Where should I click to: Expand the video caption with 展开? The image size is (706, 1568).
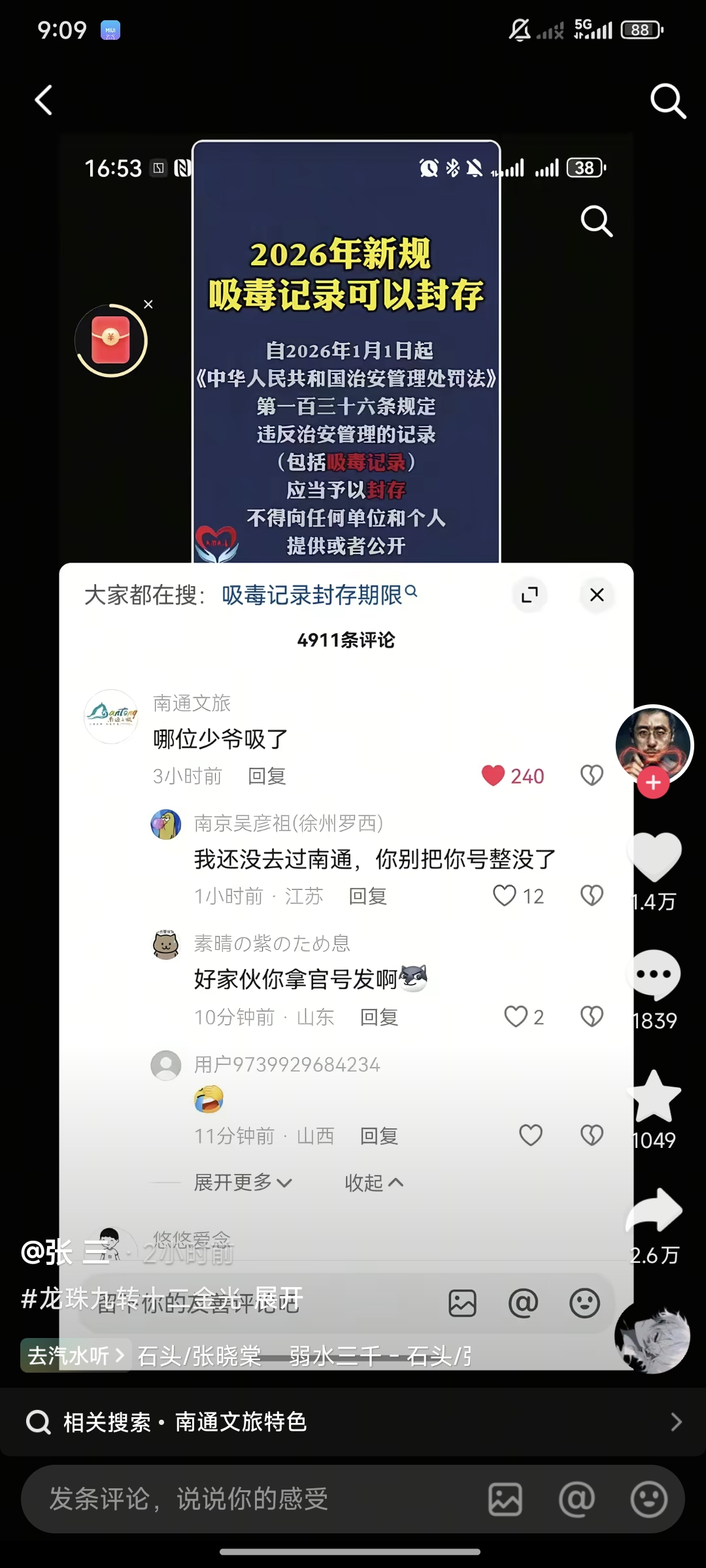[279, 1298]
